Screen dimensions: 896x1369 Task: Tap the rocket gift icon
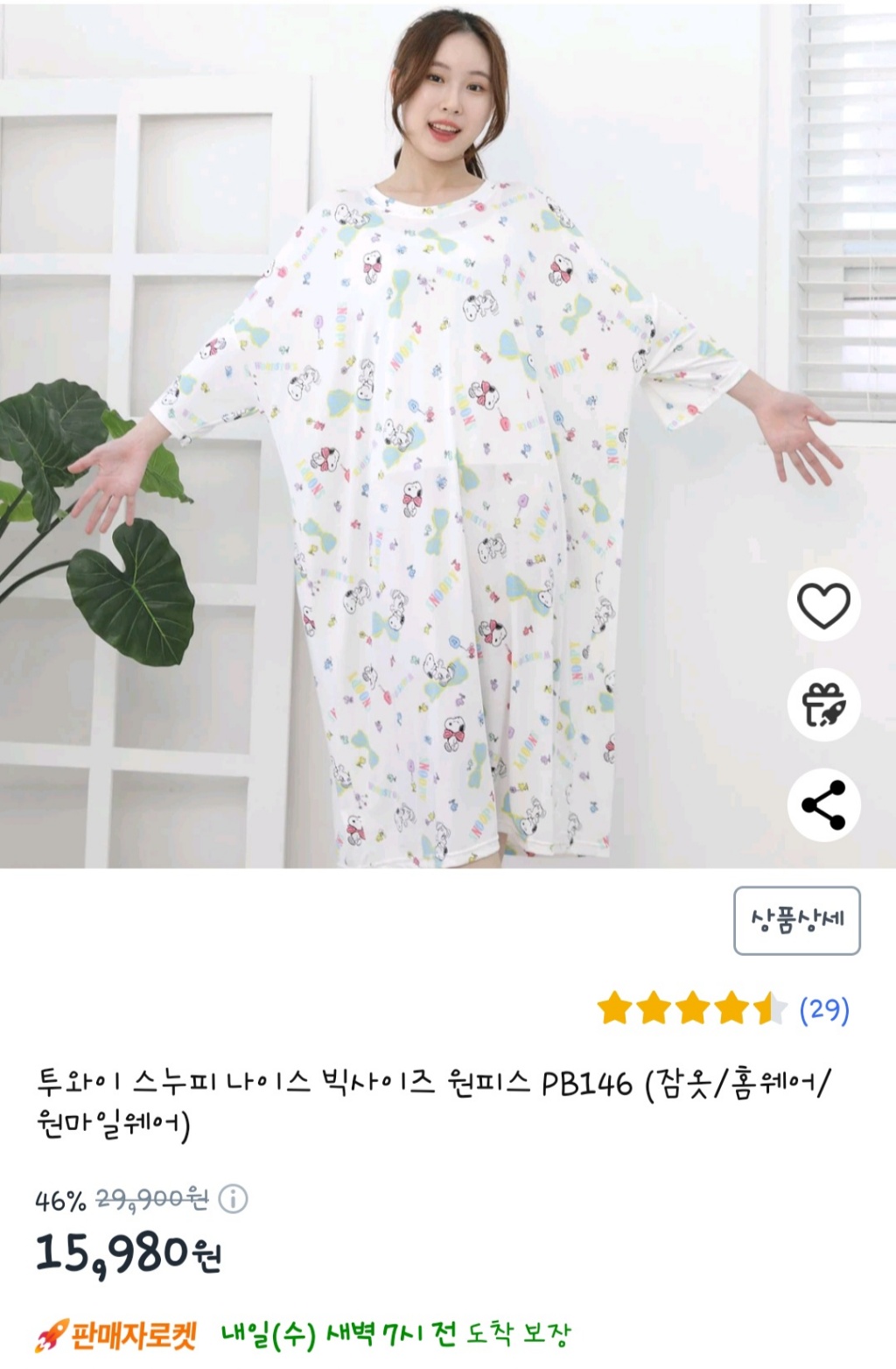[x=823, y=705]
